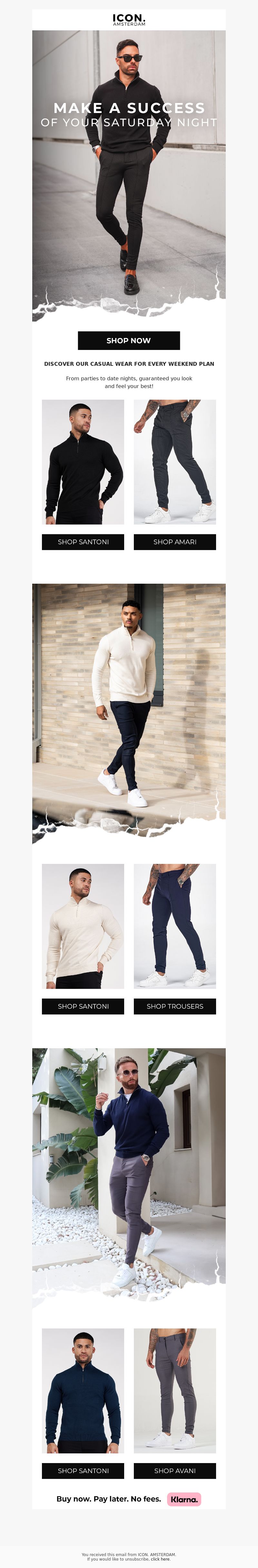
Task: View the grey Avani trousers product image
Action: [x=175, y=1390]
